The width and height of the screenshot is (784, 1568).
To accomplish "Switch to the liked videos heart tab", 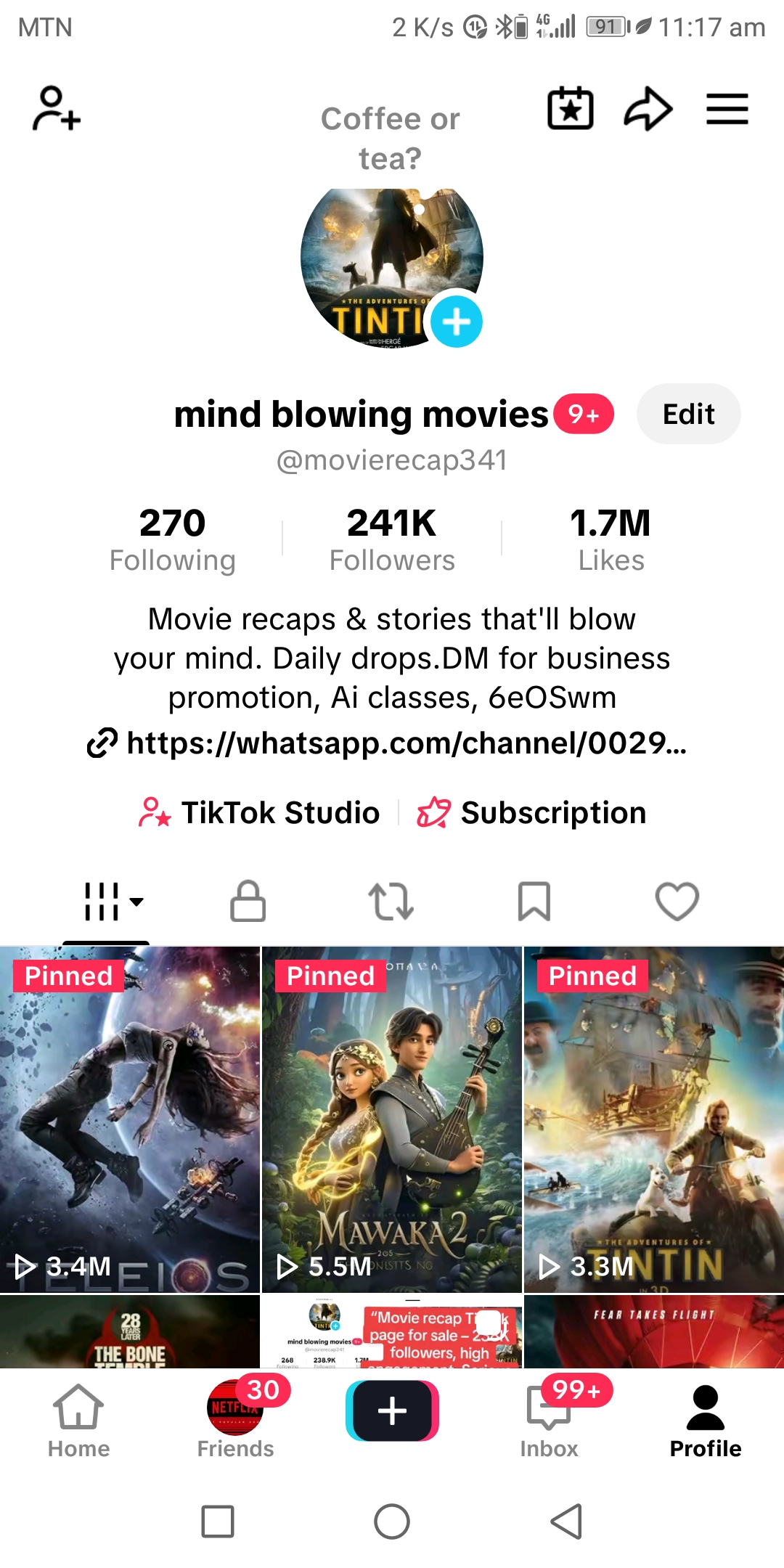I will coord(677,902).
